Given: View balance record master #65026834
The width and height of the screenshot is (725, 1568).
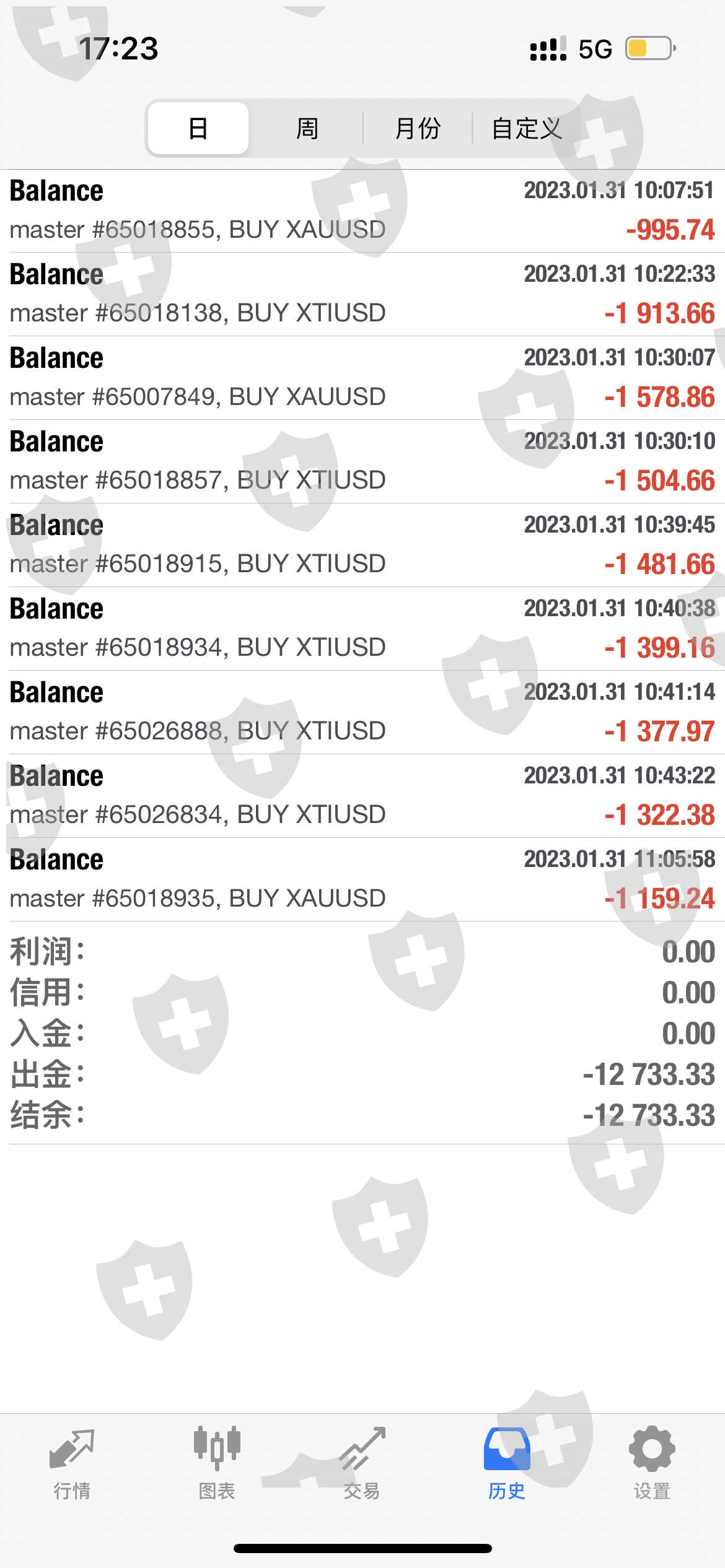Looking at the screenshot, I should coord(362,796).
